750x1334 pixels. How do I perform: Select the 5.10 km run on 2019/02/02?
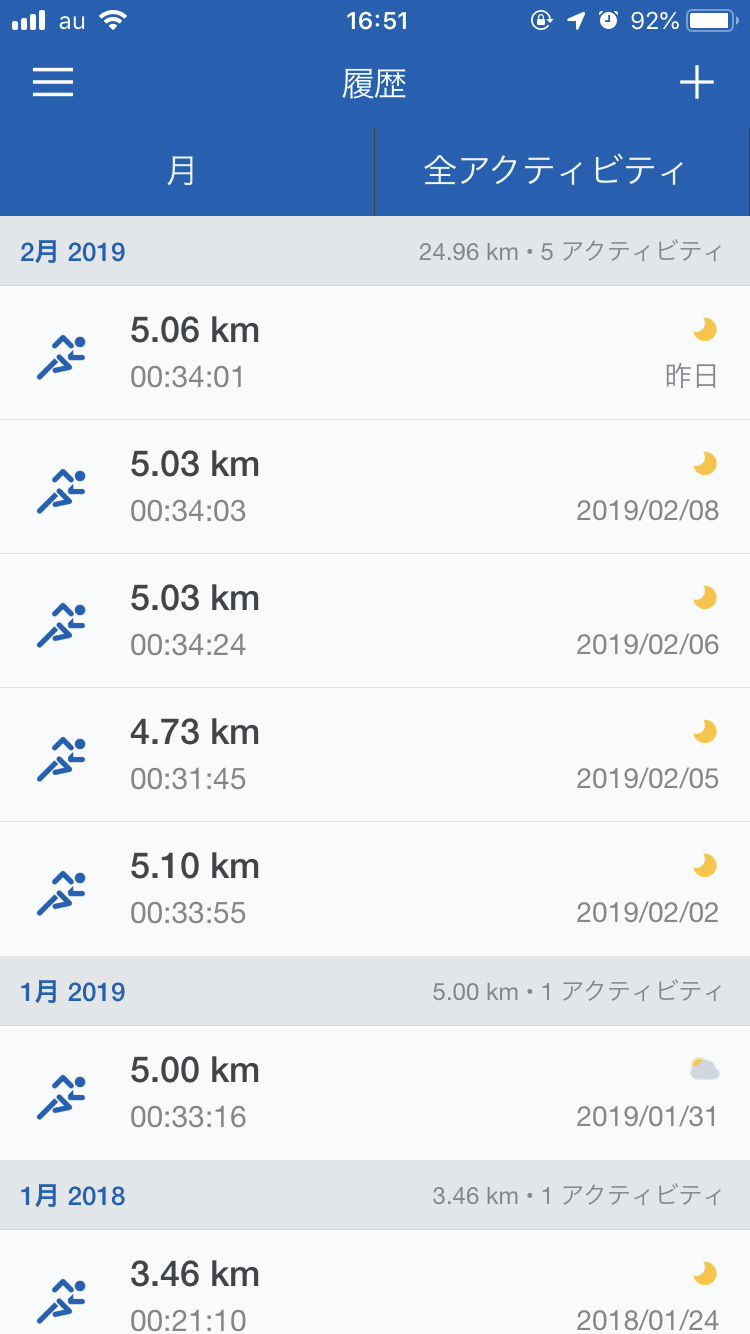click(x=375, y=889)
